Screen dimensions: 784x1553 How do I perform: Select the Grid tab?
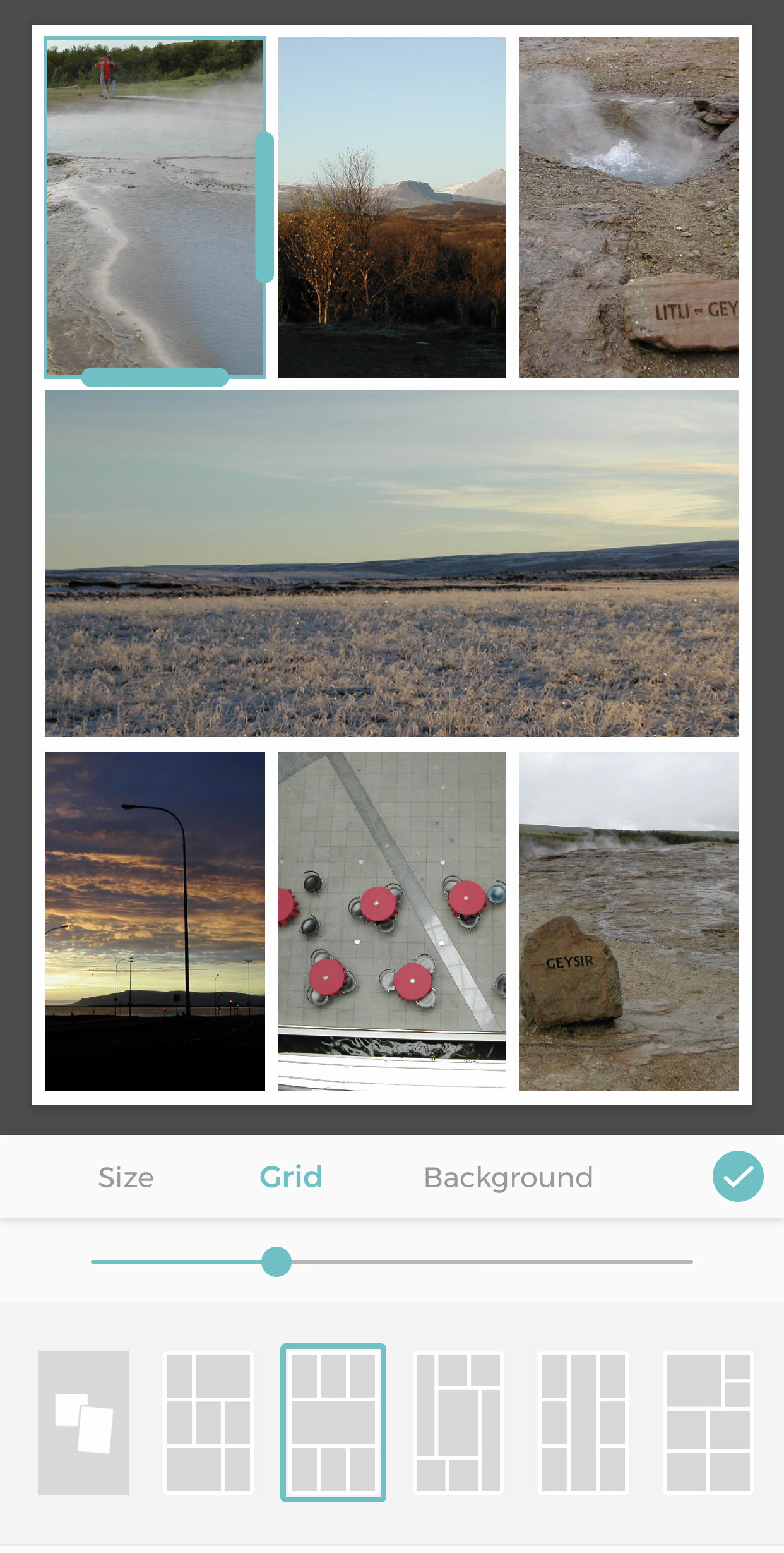pos(291,1177)
